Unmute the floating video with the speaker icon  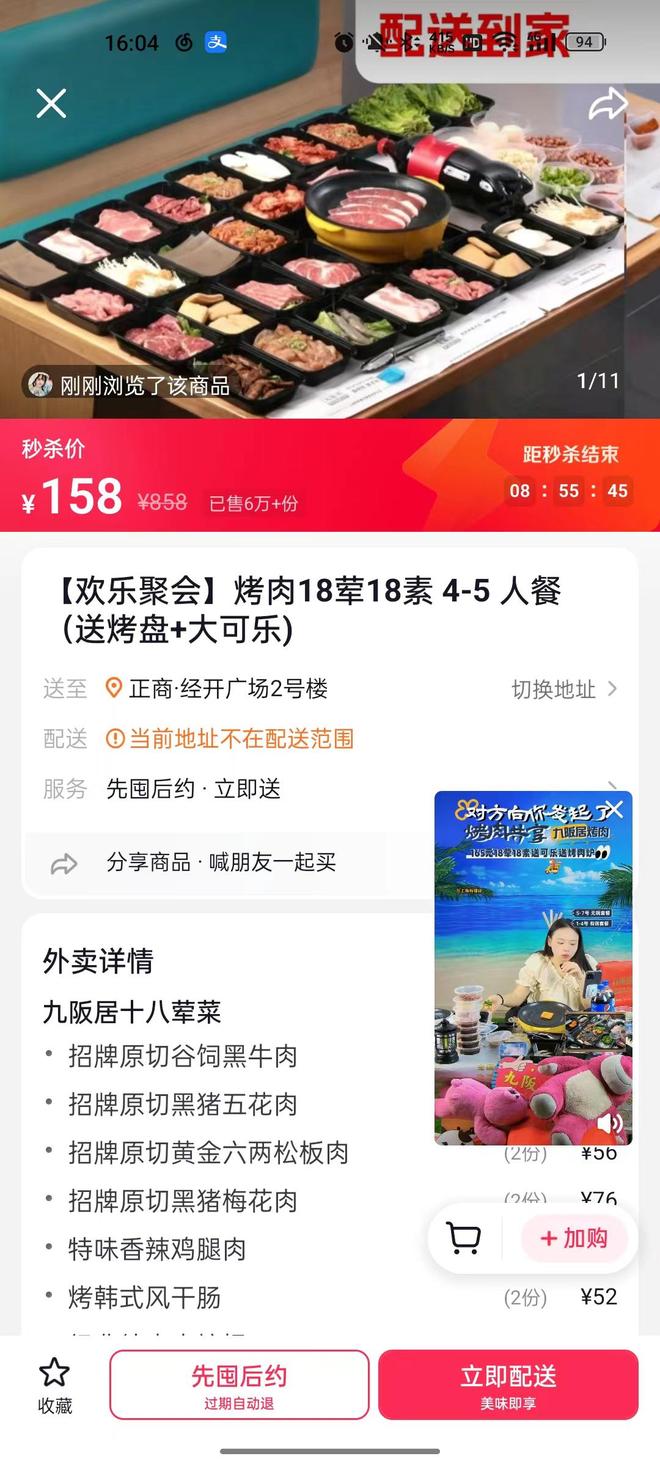609,1123
